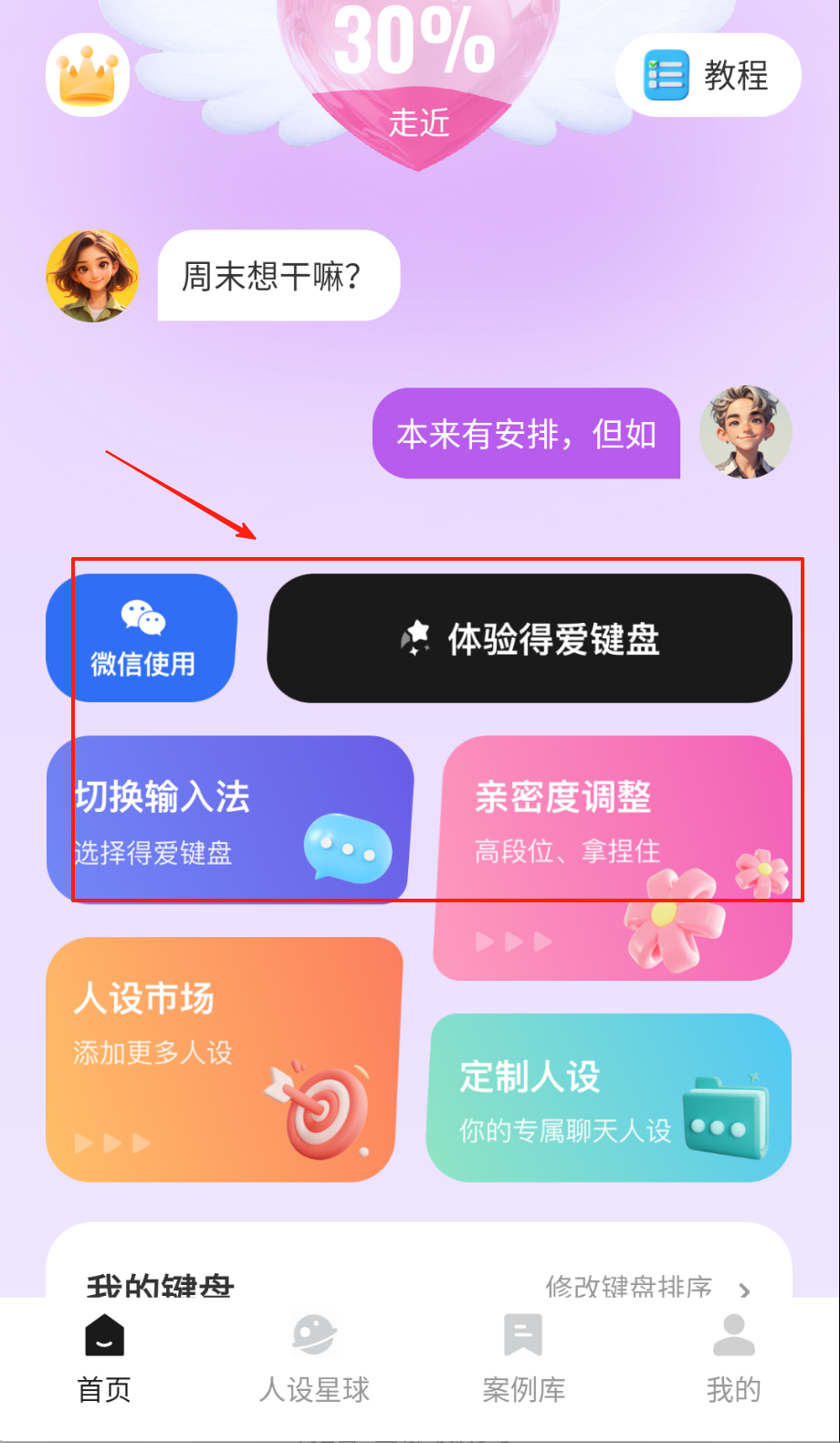Open the 教程 tutorial button
840x1443 pixels.
(x=709, y=75)
